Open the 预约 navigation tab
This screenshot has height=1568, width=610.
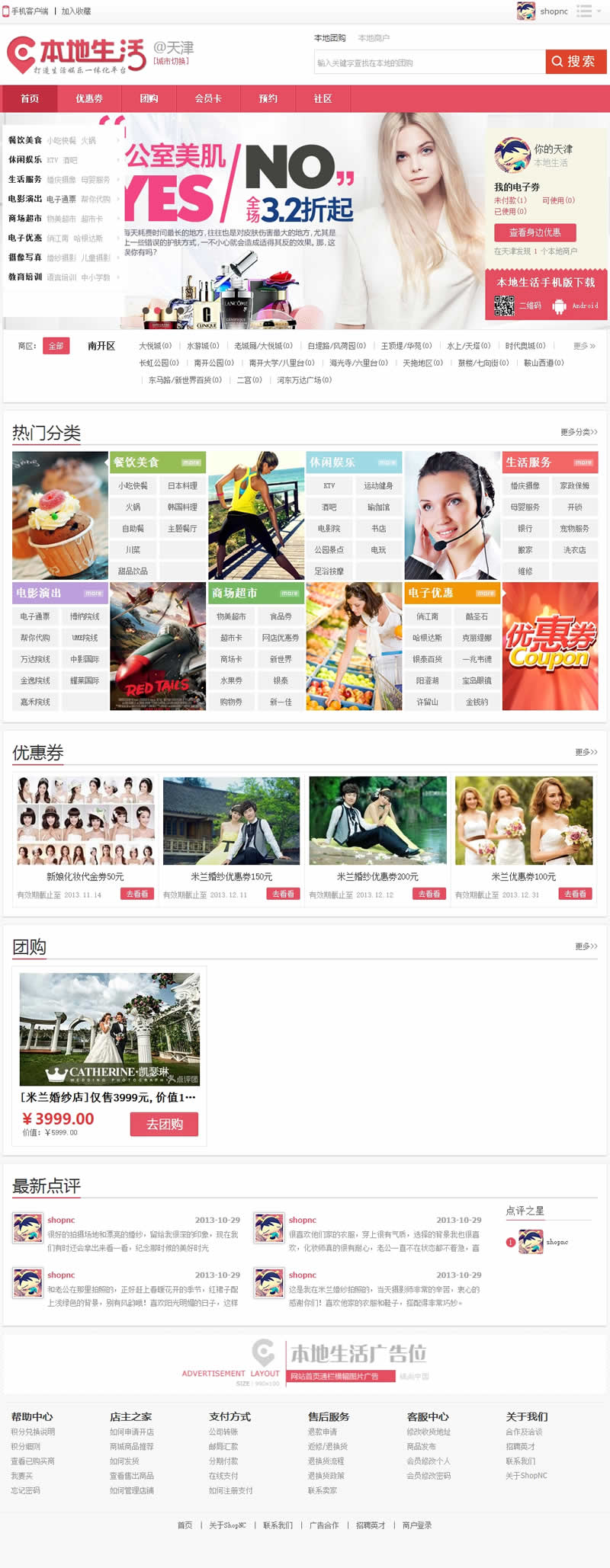[268, 99]
